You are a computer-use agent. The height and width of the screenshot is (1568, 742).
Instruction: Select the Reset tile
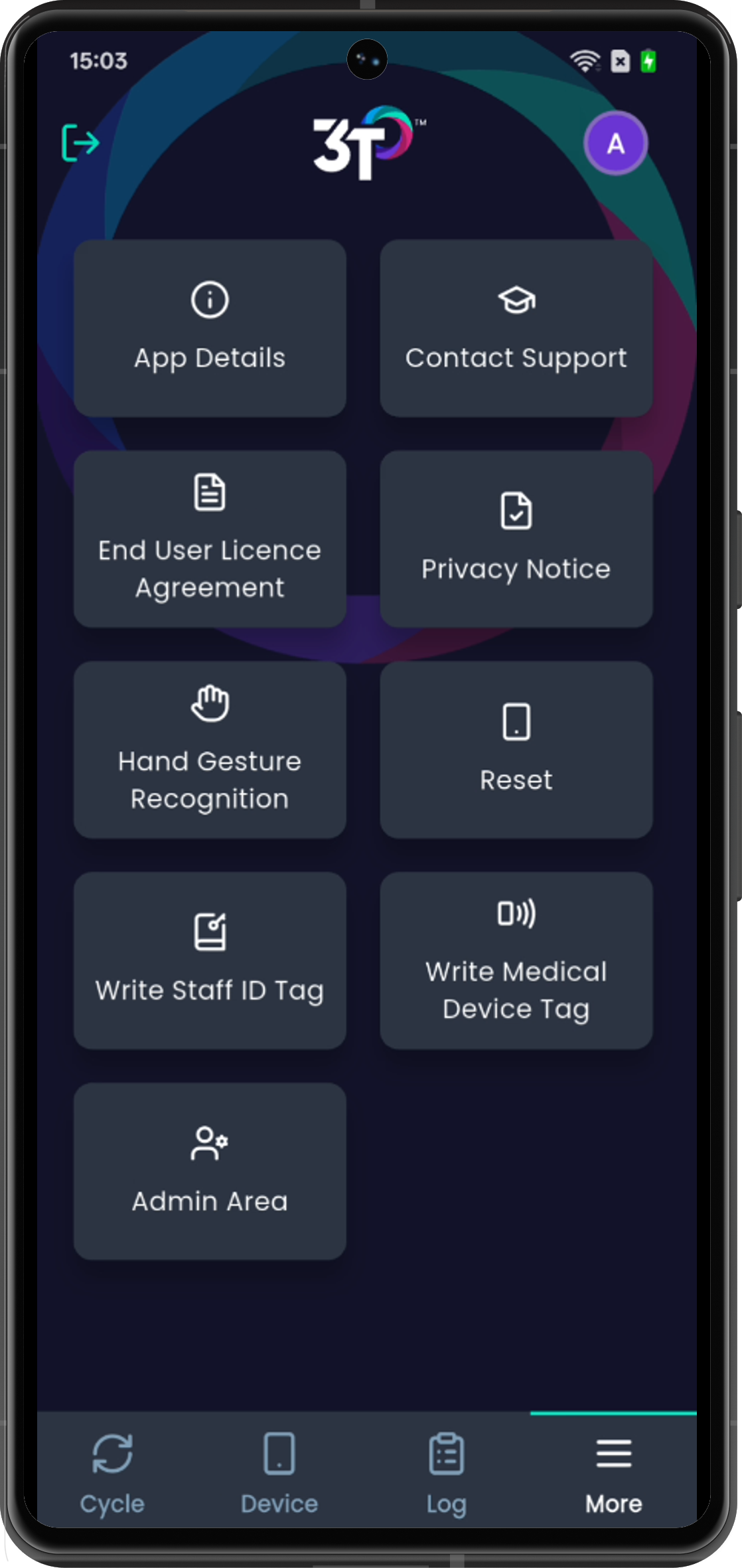coord(516,749)
